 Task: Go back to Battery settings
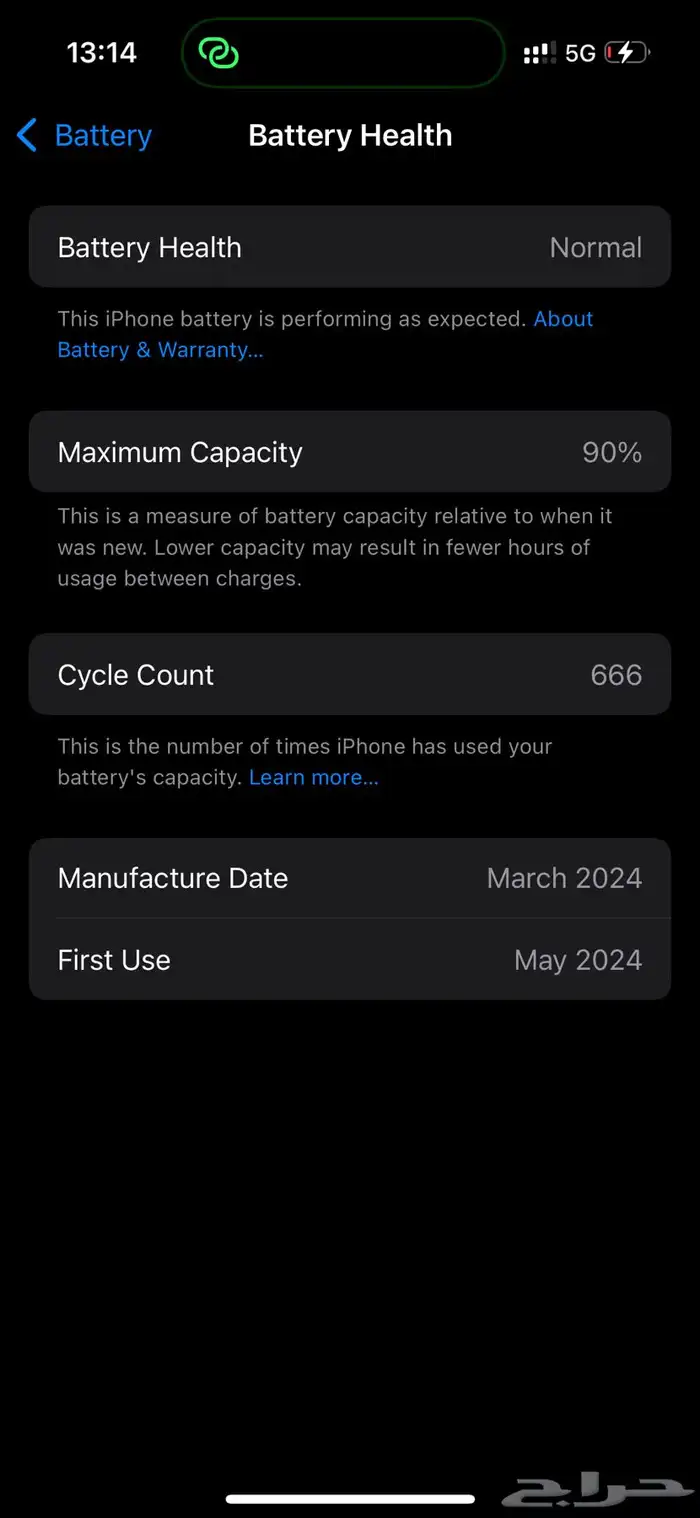(85, 136)
